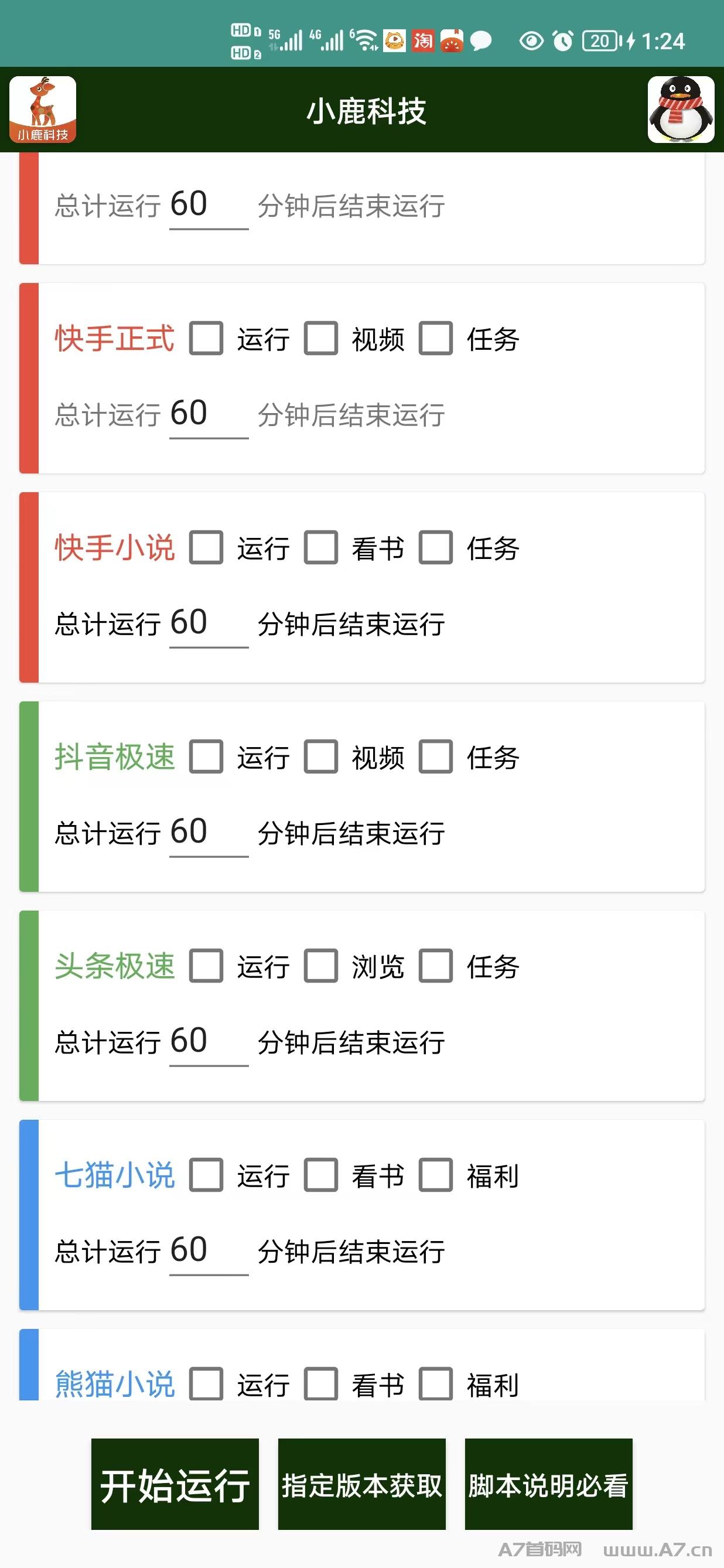Edit the run minutes field for 头条极速

[209, 1041]
